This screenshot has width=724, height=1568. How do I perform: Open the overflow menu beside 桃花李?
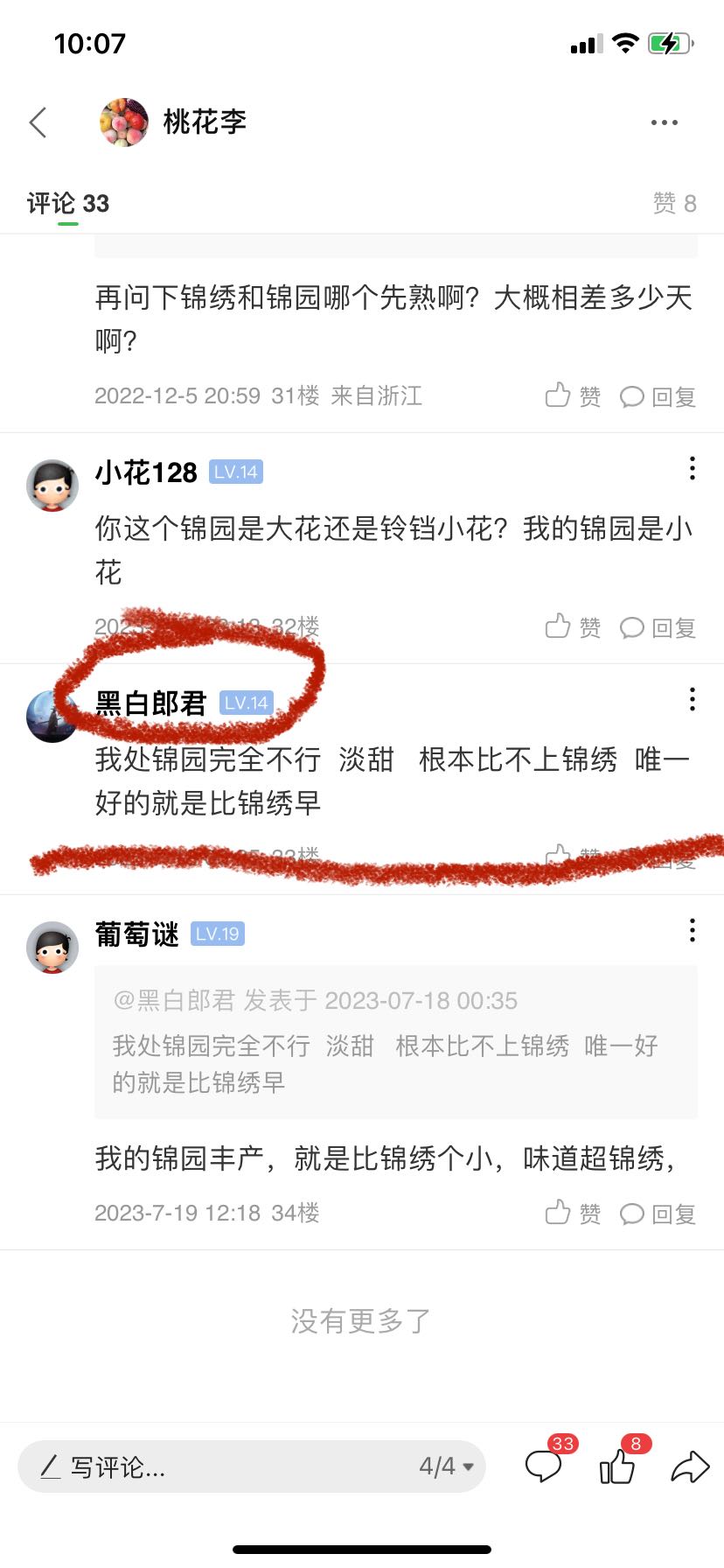[x=665, y=122]
